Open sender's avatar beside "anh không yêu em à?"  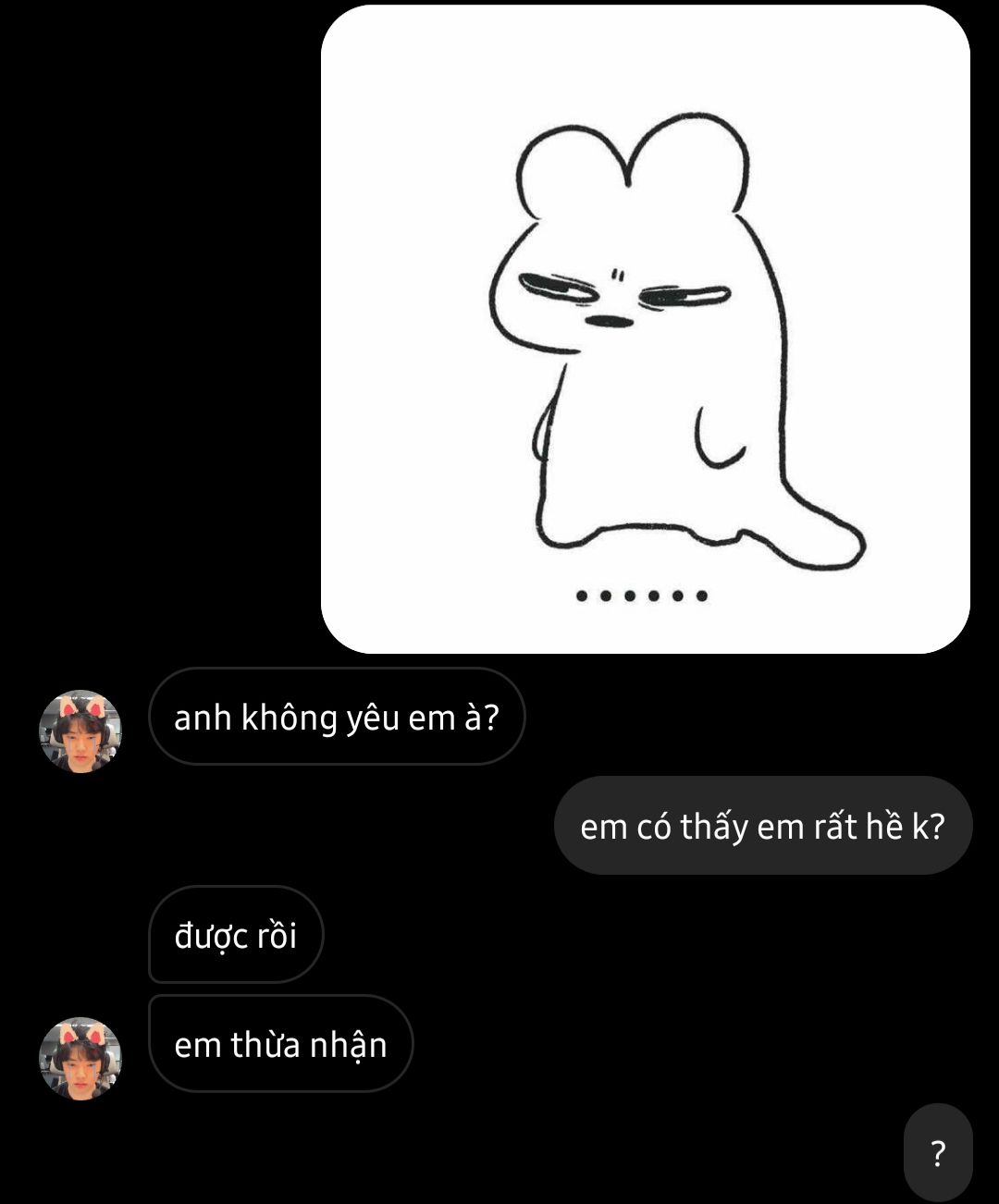[80, 731]
